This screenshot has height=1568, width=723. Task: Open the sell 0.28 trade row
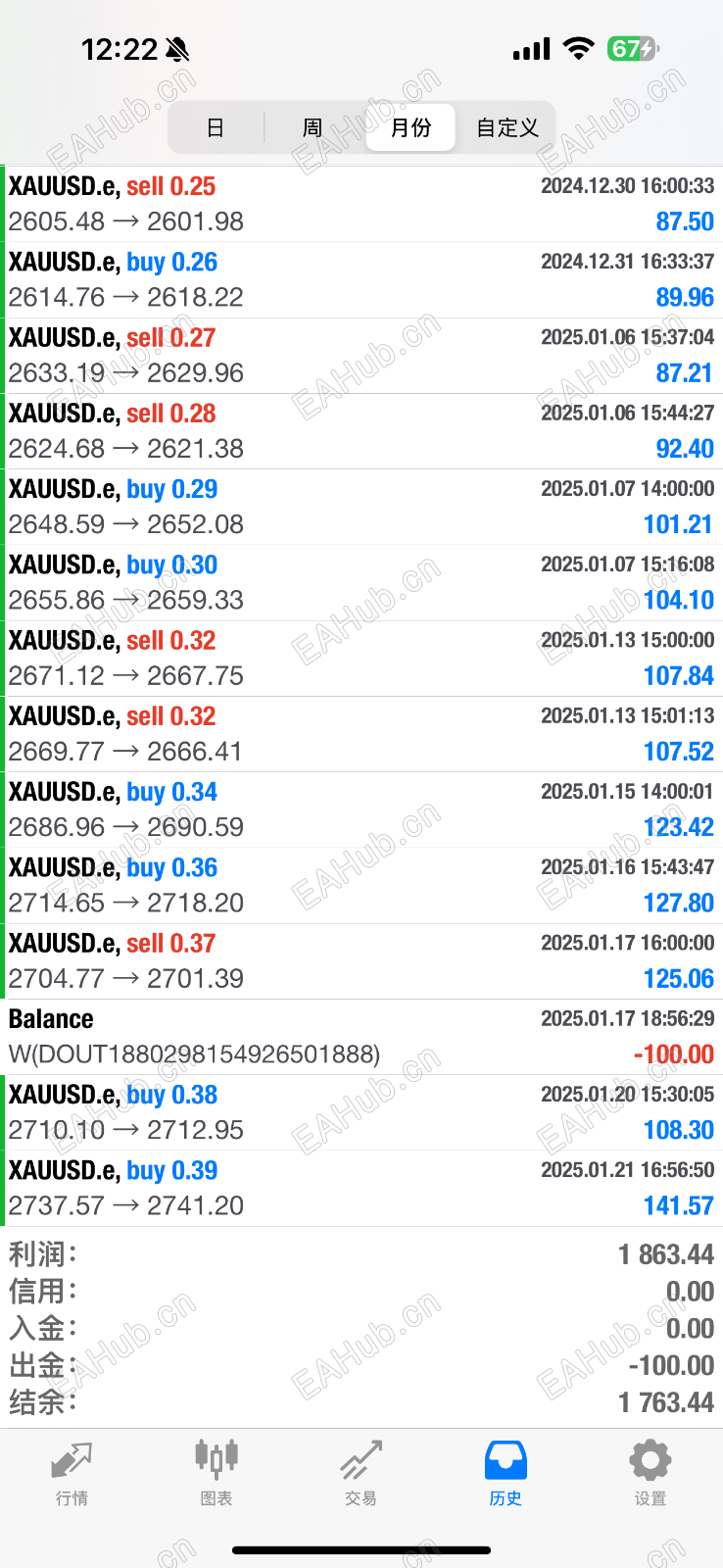coord(361,431)
